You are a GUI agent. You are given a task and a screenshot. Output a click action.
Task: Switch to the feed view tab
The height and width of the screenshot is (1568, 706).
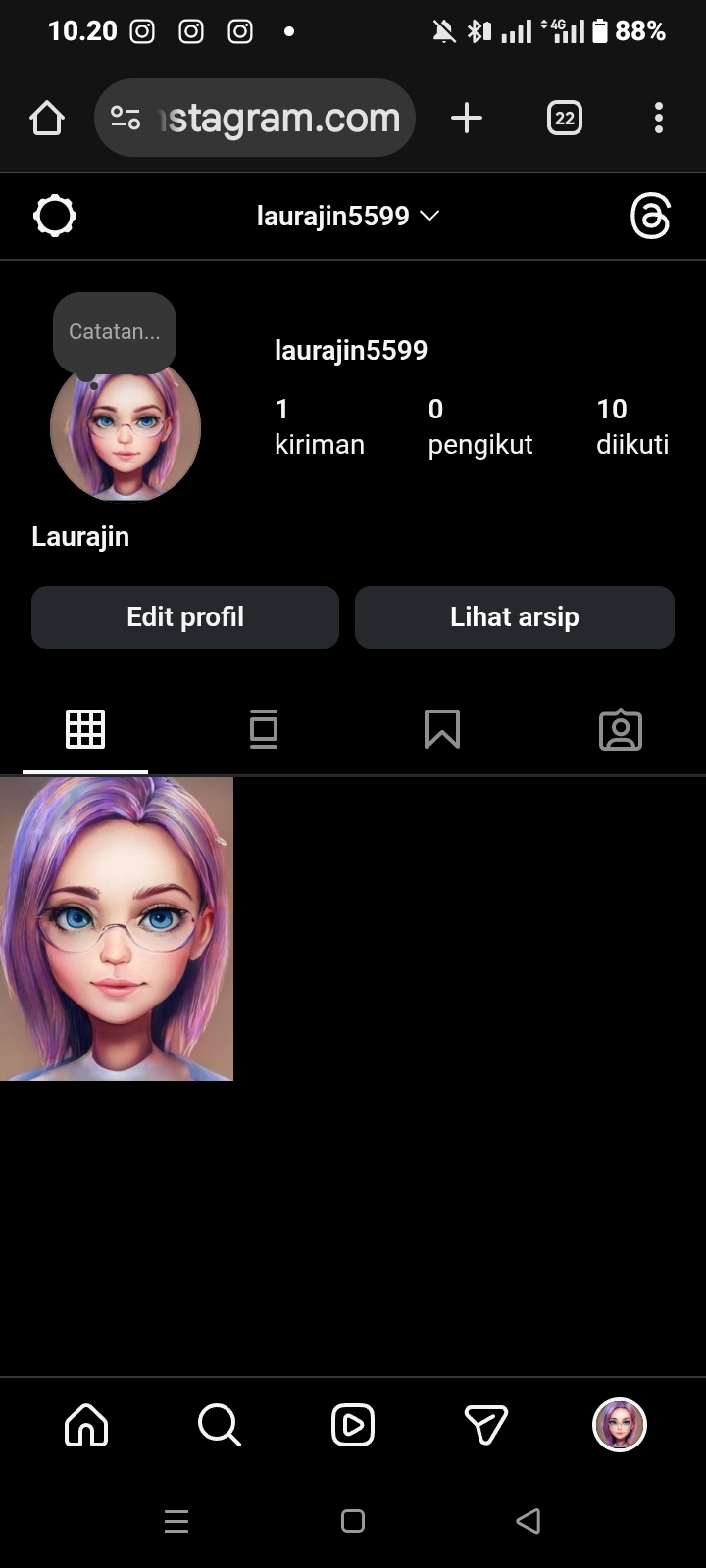pyautogui.click(x=264, y=729)
